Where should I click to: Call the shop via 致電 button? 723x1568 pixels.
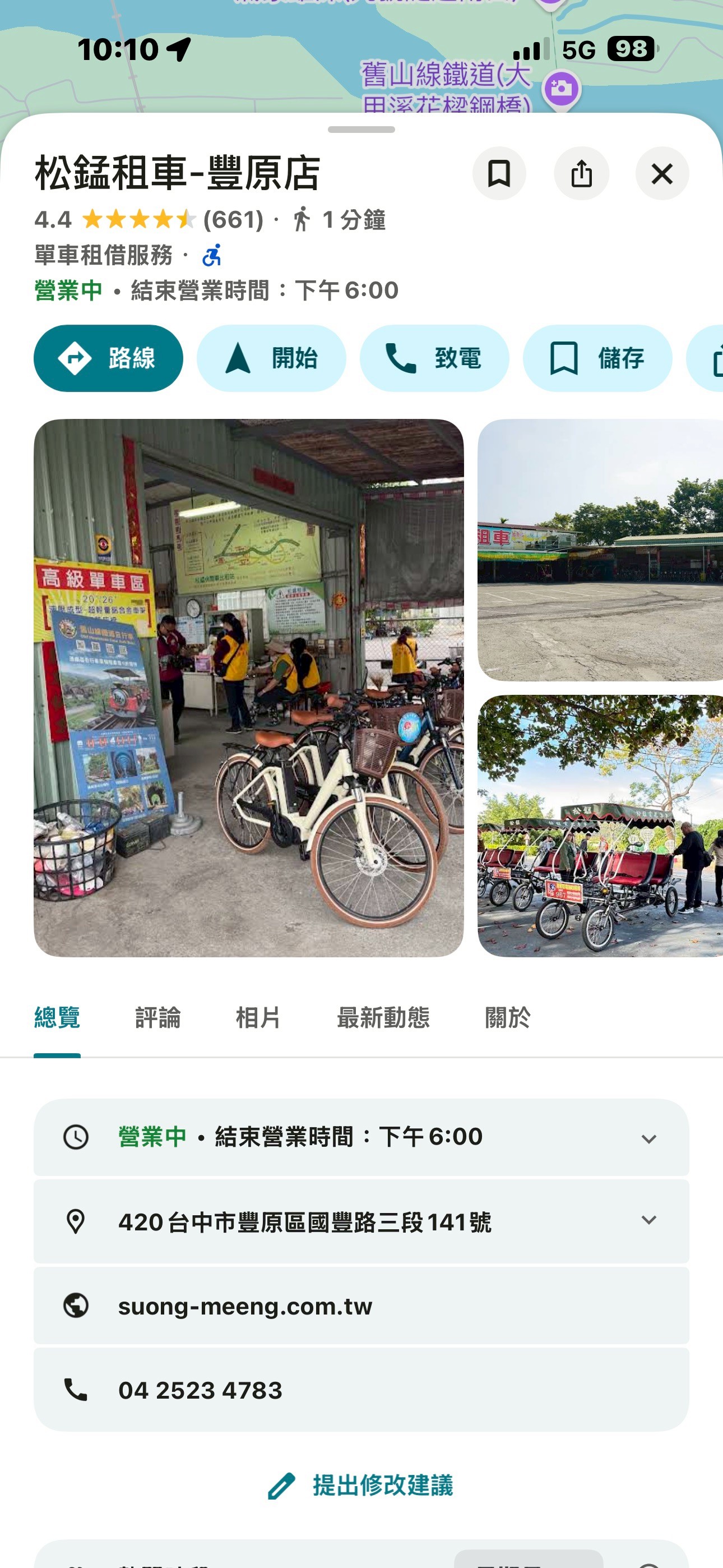click(x=434, y=358)
